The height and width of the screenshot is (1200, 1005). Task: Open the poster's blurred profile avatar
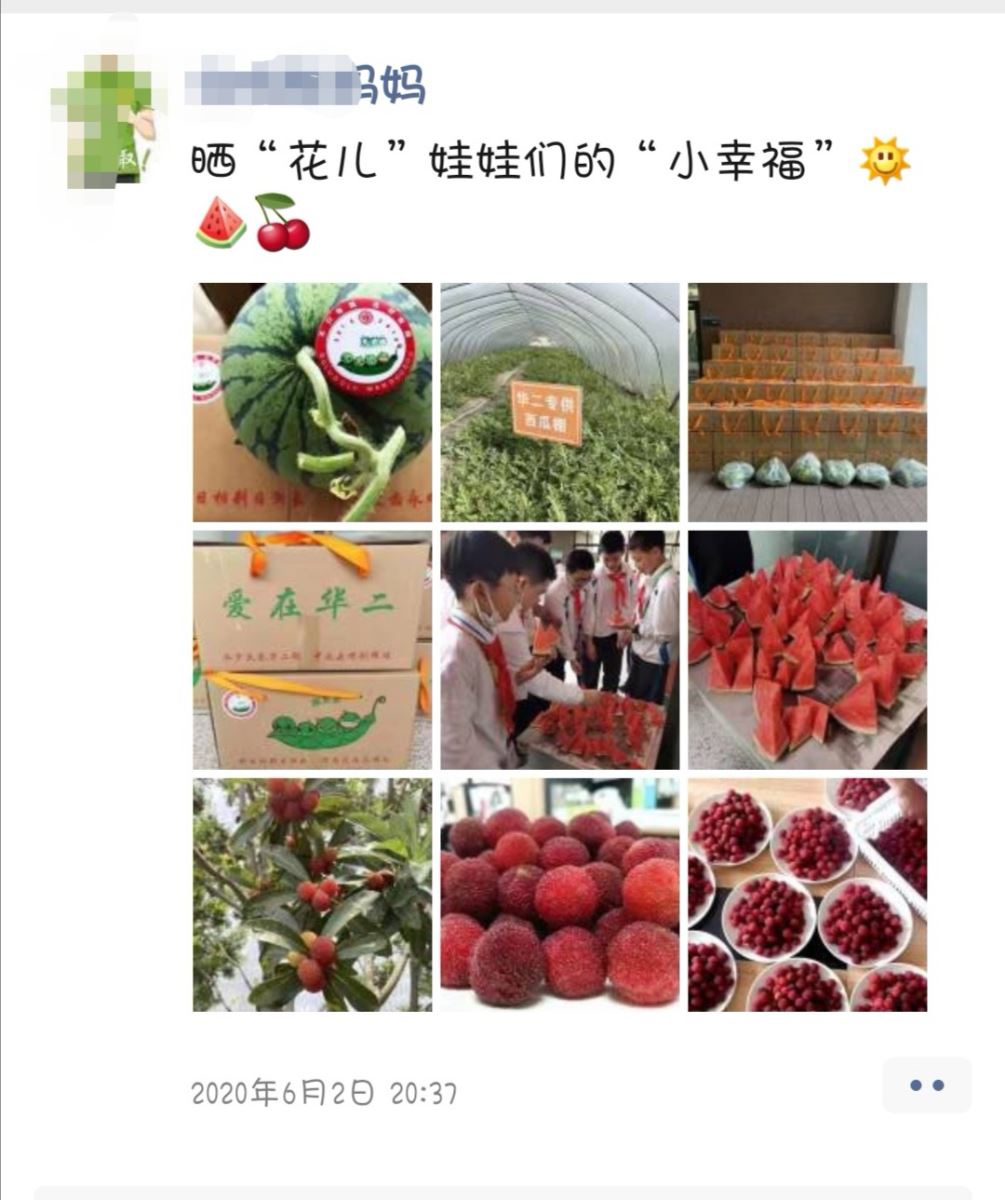click(x=108, y=118)
